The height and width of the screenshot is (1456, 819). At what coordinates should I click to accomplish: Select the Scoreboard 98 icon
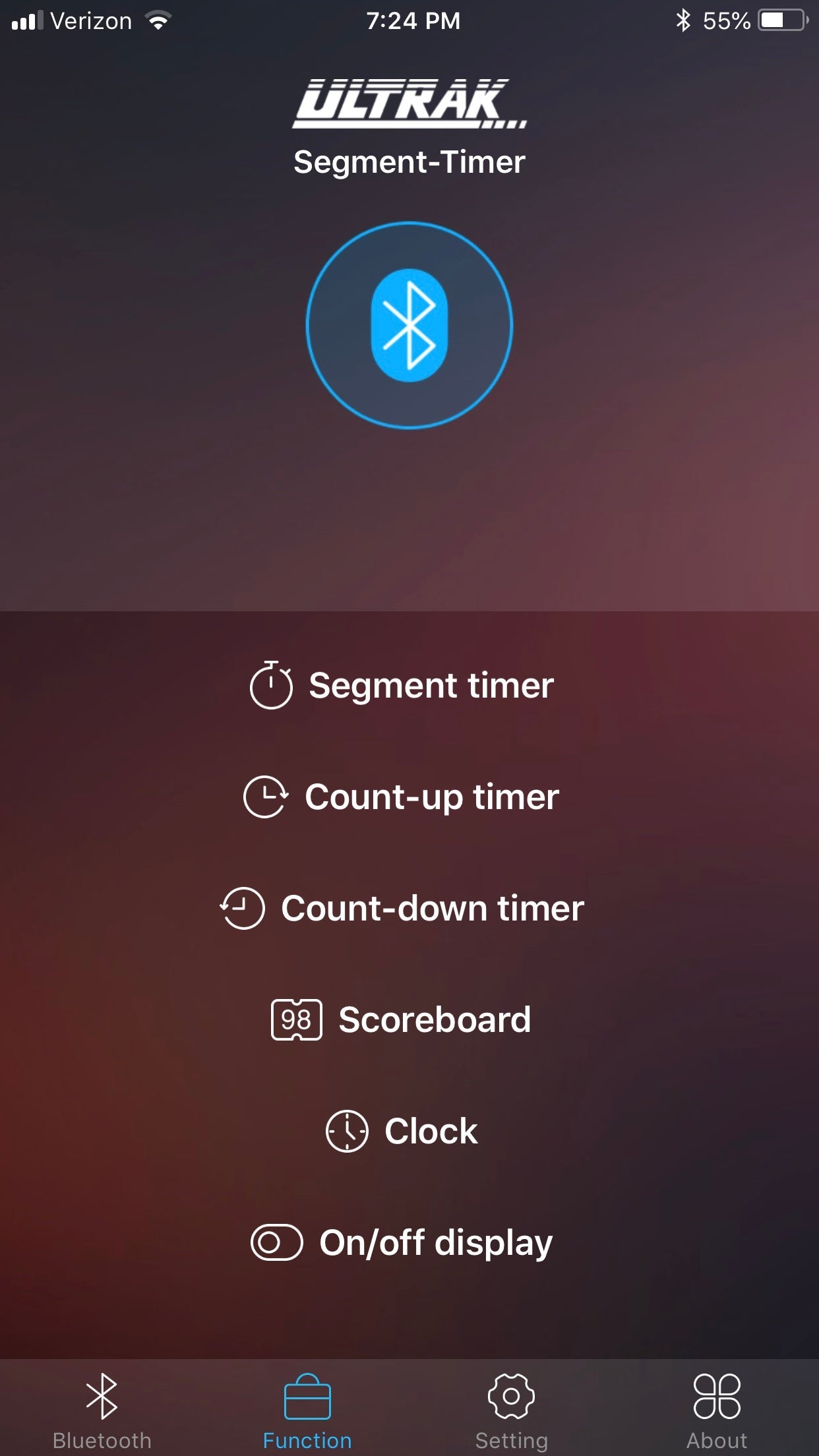click(x=297, y=1018)
